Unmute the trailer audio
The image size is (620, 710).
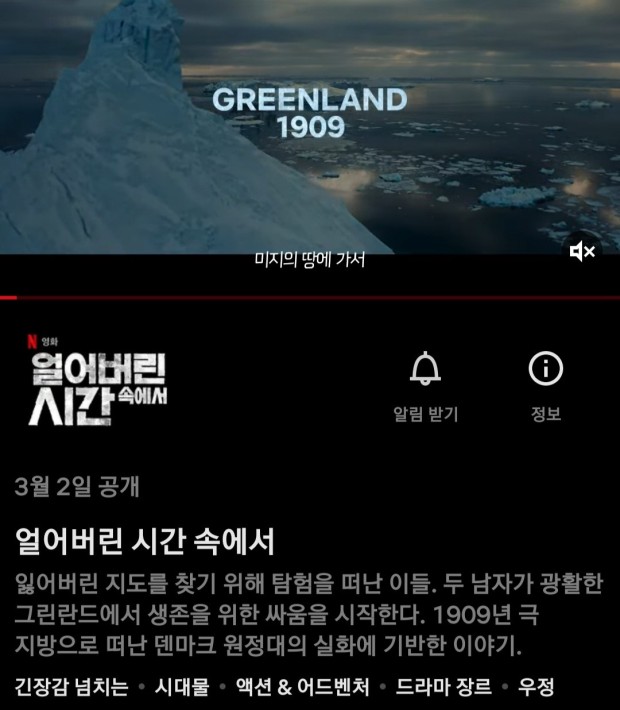(582, 251)
